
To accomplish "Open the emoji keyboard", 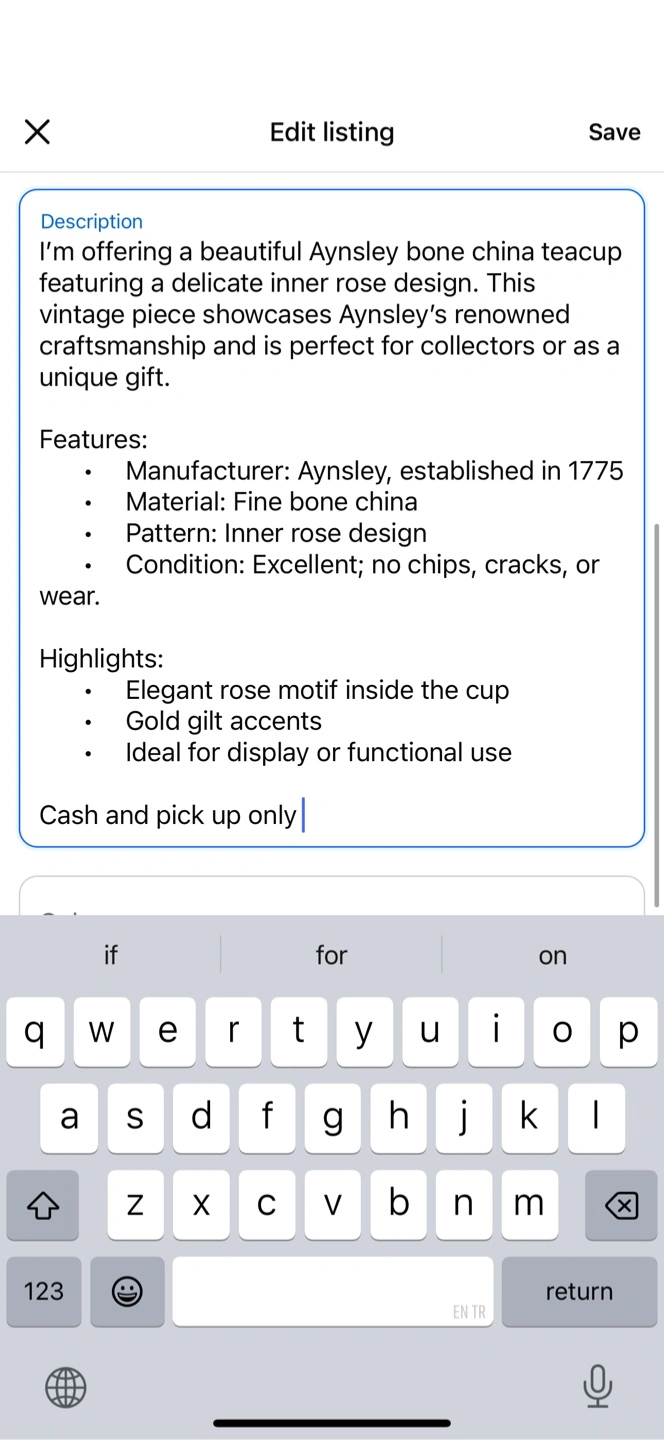I will (x=127, y=1291).
